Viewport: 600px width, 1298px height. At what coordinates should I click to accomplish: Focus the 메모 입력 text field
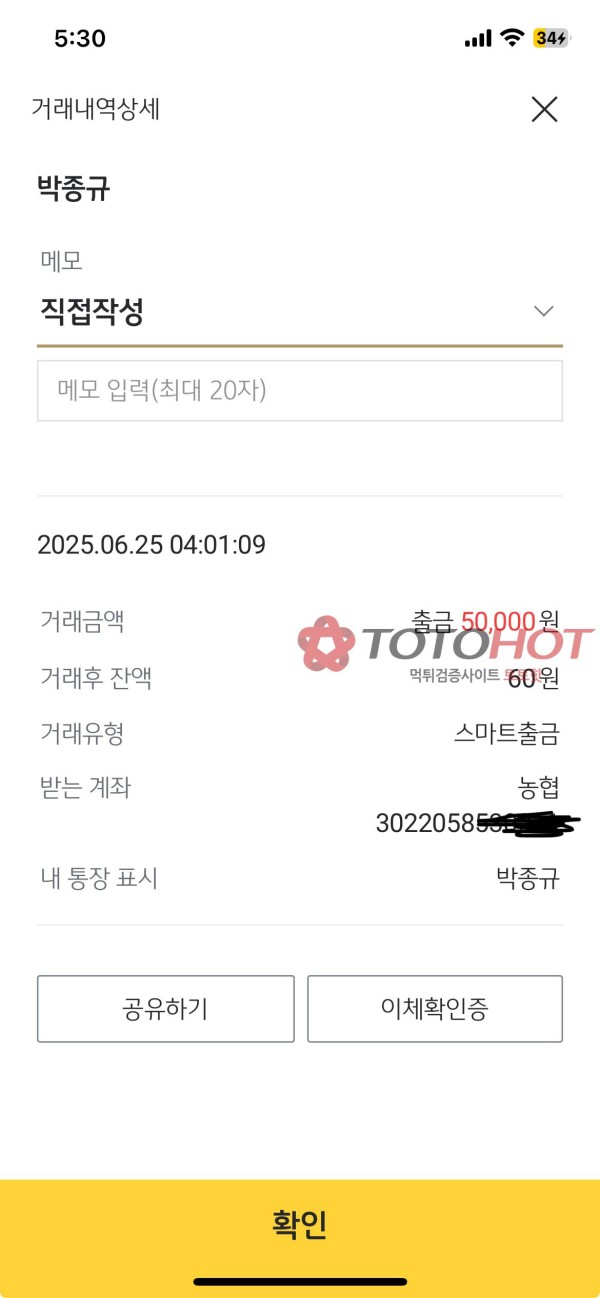299,390
